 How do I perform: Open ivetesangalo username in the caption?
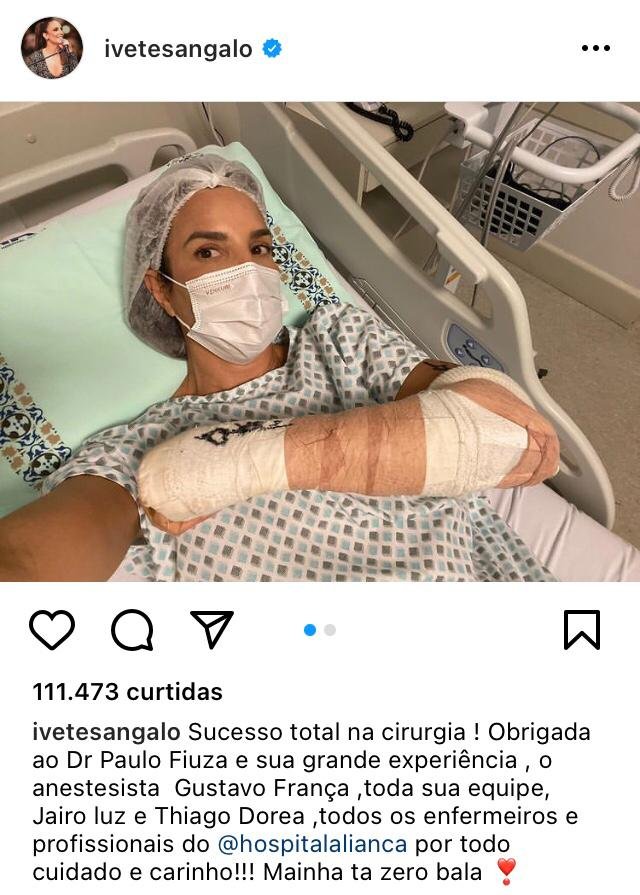106,731
